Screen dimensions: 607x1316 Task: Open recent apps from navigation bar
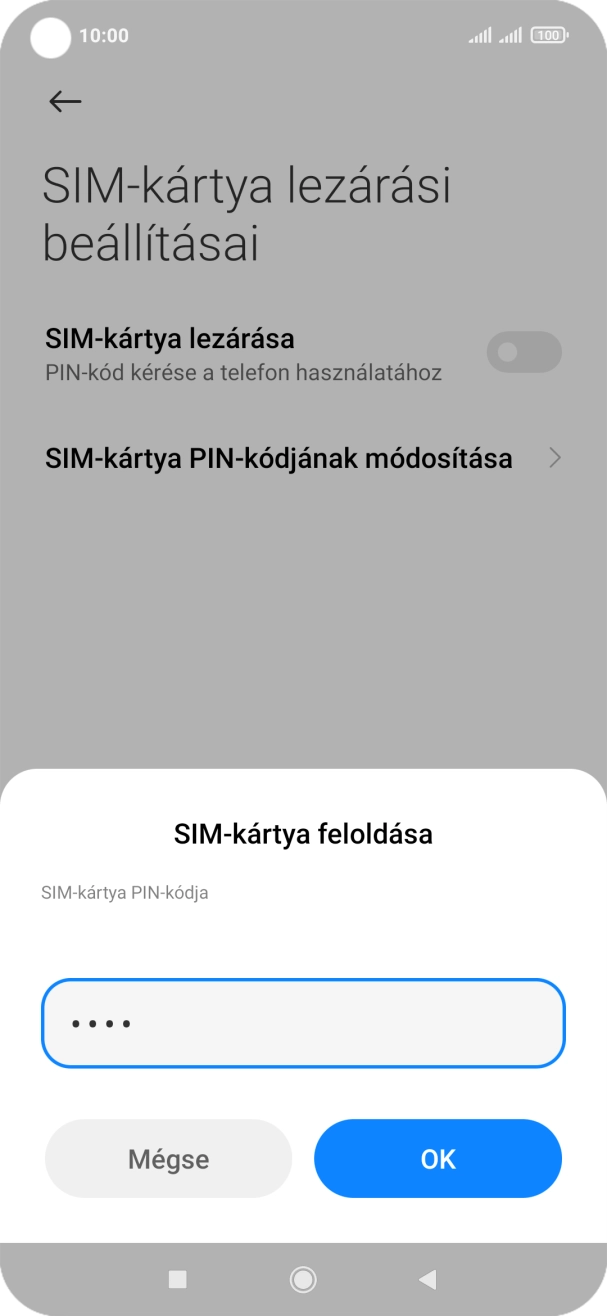(178, 1278)
